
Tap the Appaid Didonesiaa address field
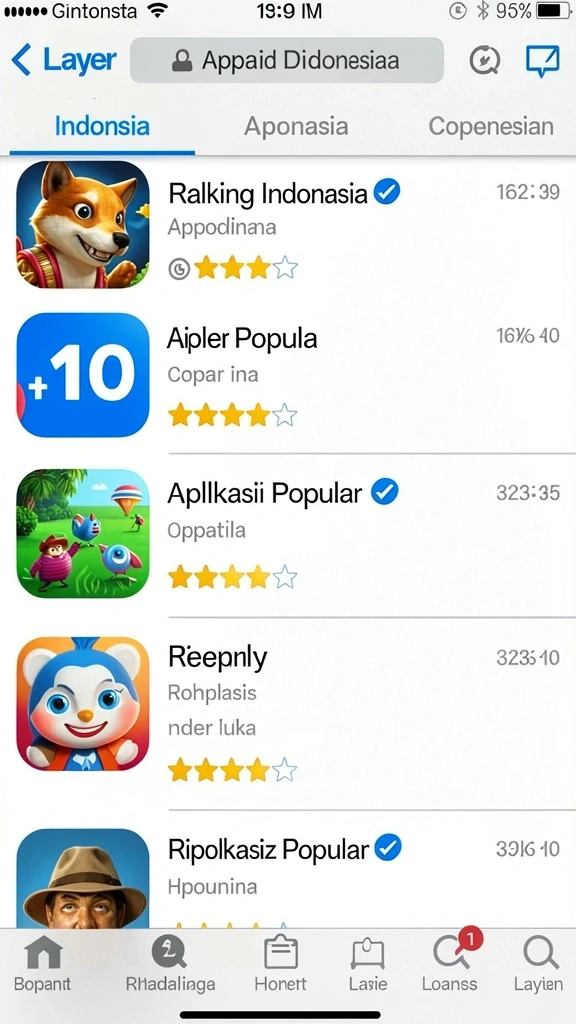tap(287, 61)
